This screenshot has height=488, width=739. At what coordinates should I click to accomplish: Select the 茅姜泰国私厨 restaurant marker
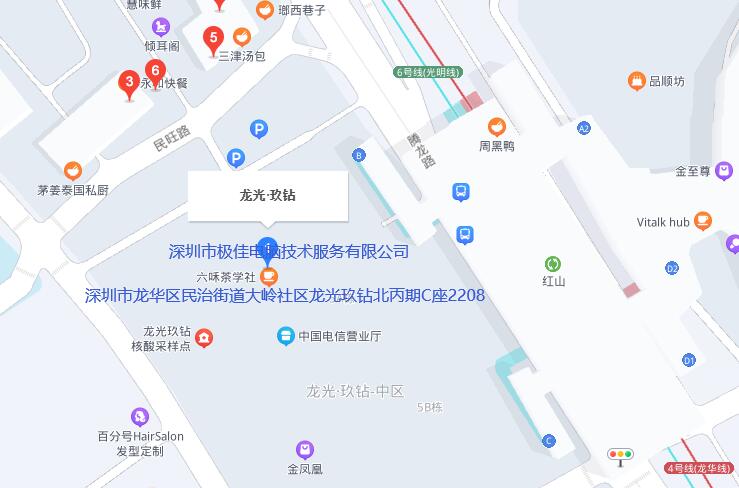coord(72,171)
